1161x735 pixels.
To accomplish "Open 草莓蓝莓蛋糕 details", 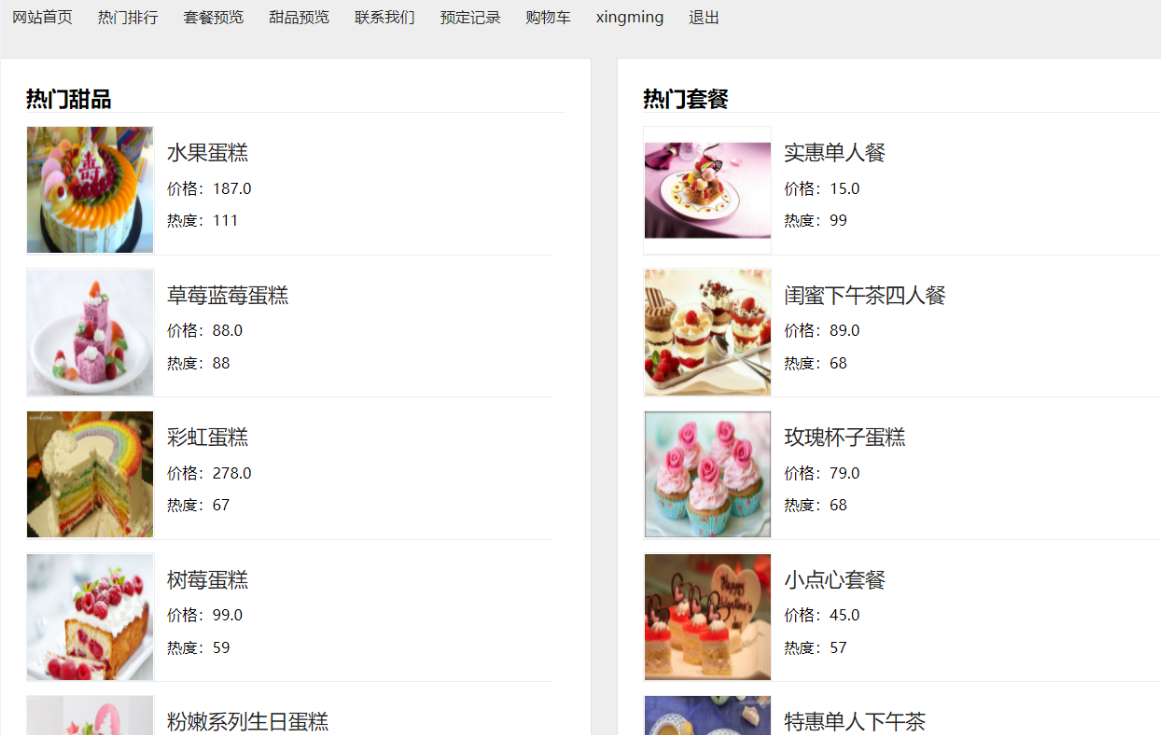I will coord(227,295).
